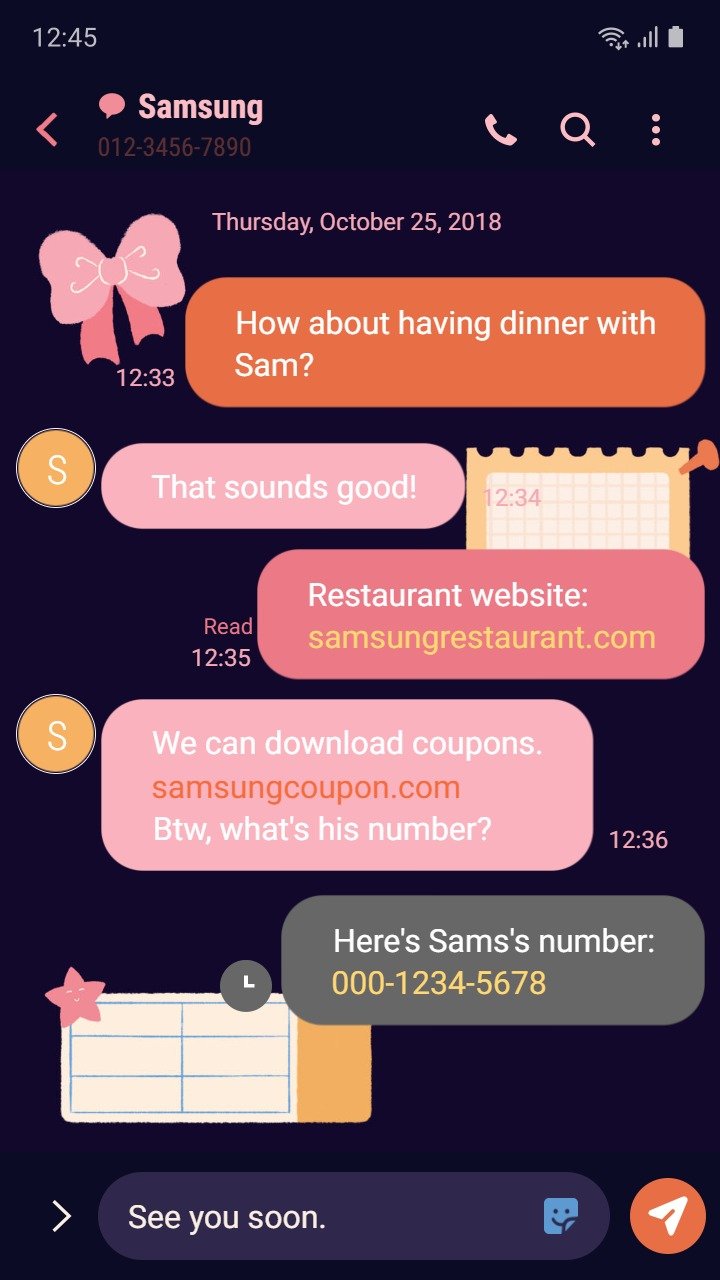Expand attachment options with the arrow
The width and height of the screenshot is (720, 1280).
click(61, 1216)
